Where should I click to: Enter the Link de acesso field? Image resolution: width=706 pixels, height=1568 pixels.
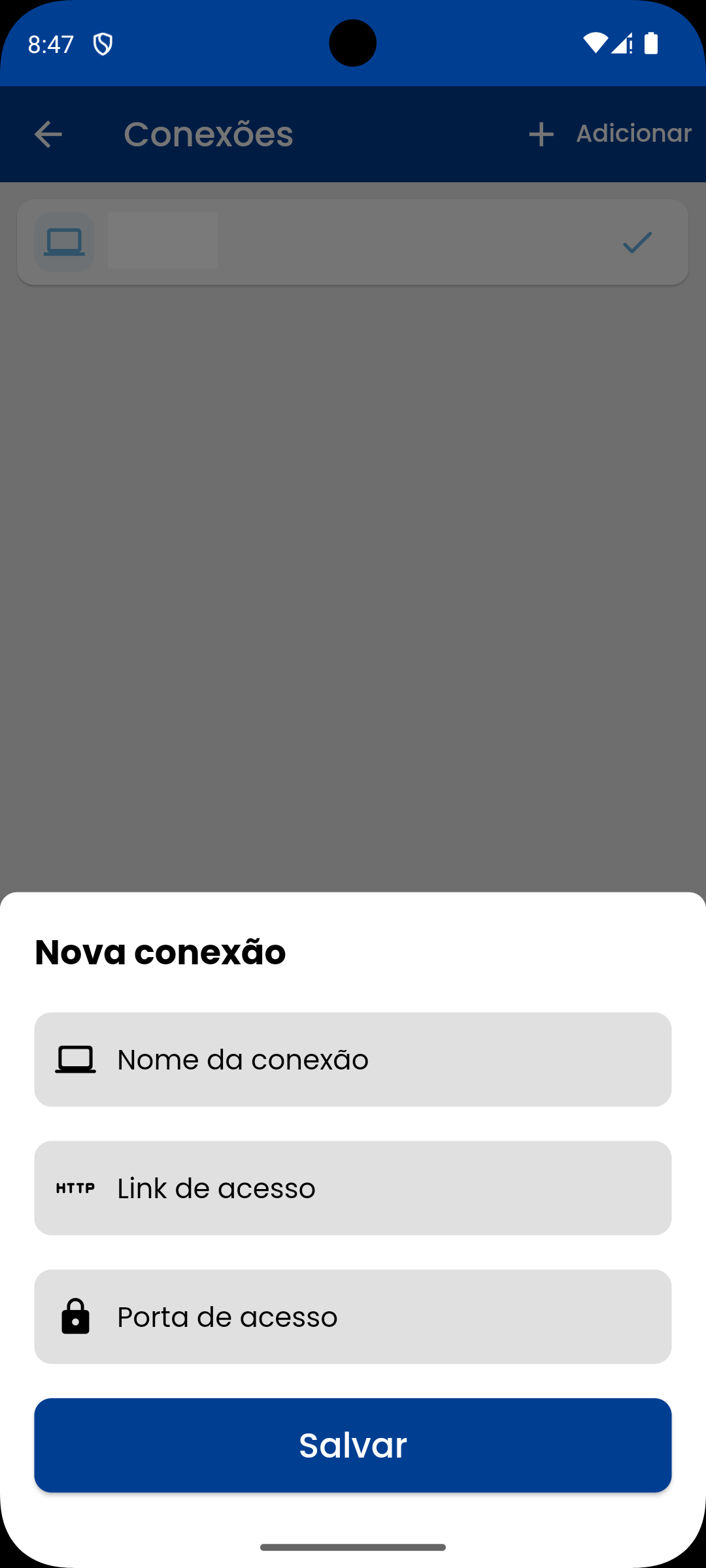pos(353,1188)
